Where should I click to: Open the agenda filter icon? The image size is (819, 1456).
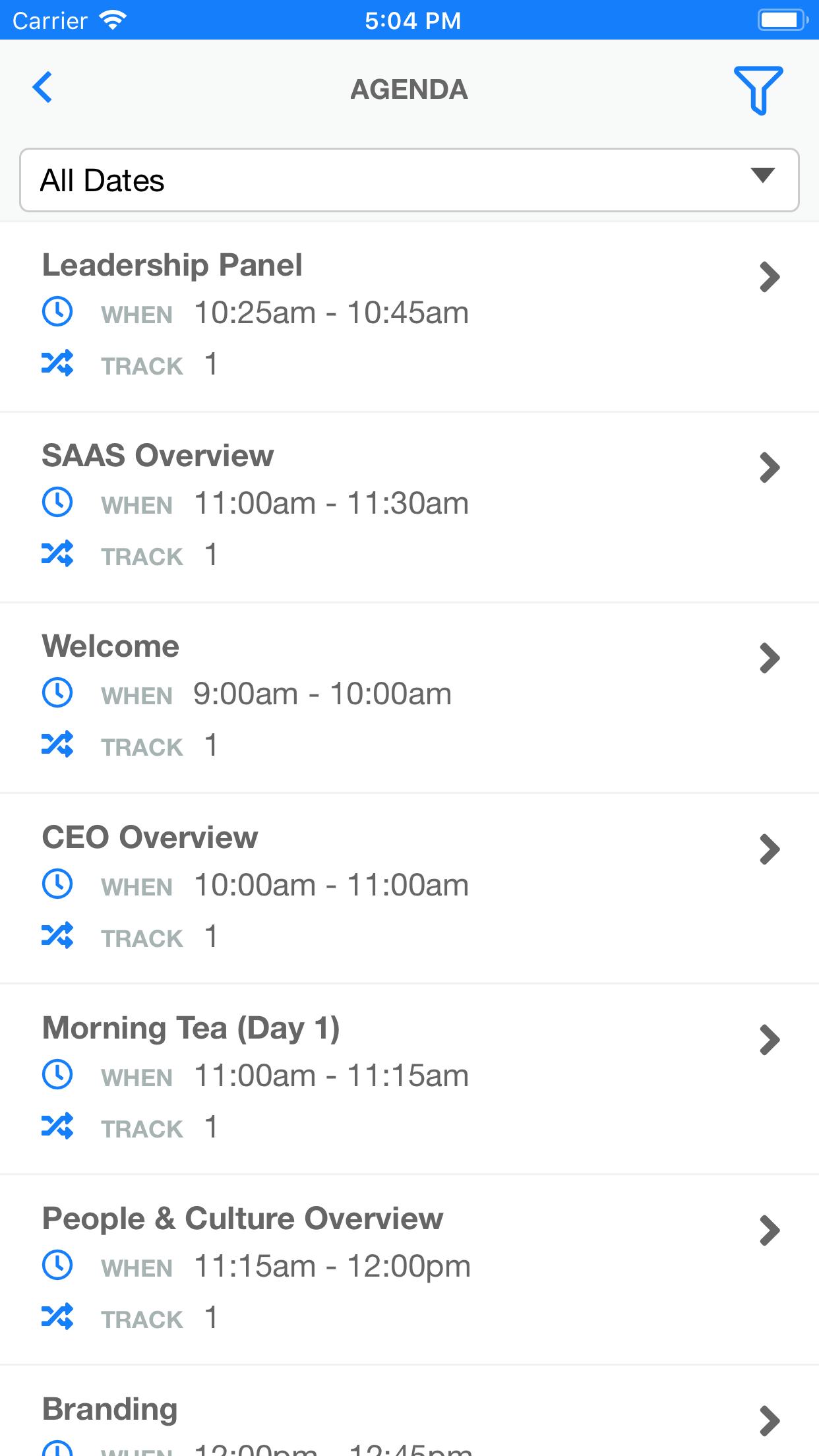[x=758, y=90]
